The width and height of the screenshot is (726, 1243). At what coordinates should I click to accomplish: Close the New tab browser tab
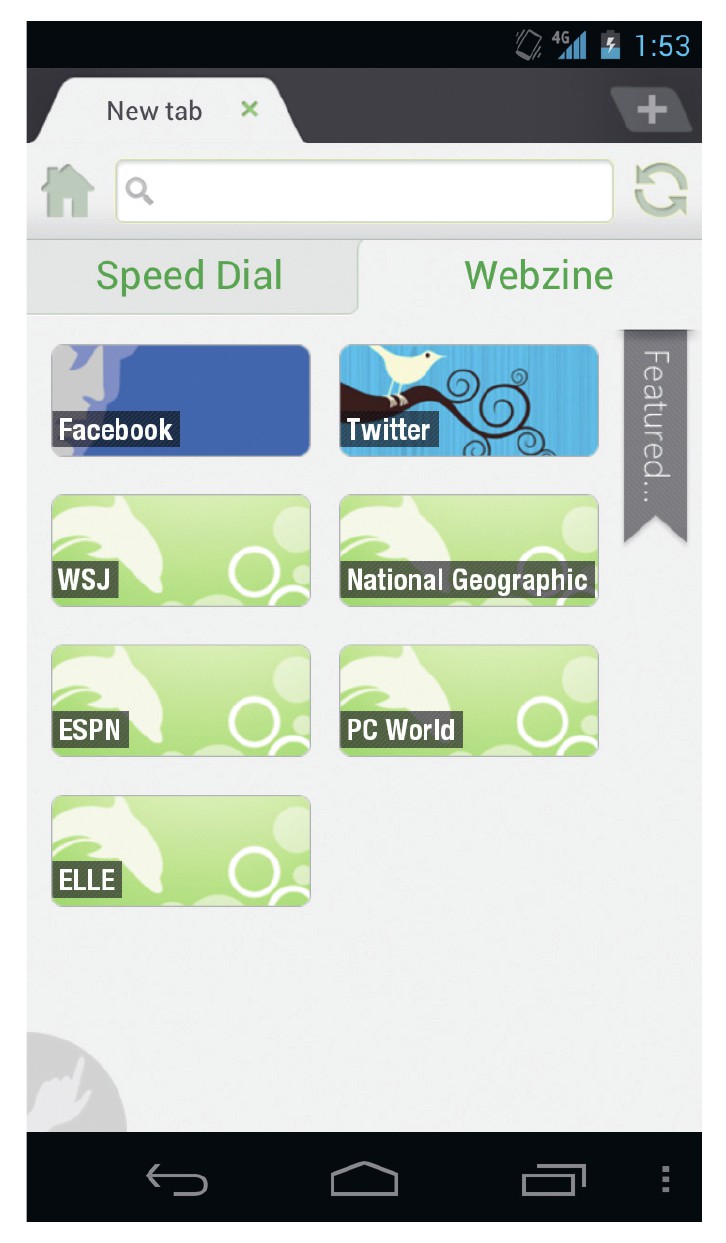pyautogui.click(x=250, y=109)
